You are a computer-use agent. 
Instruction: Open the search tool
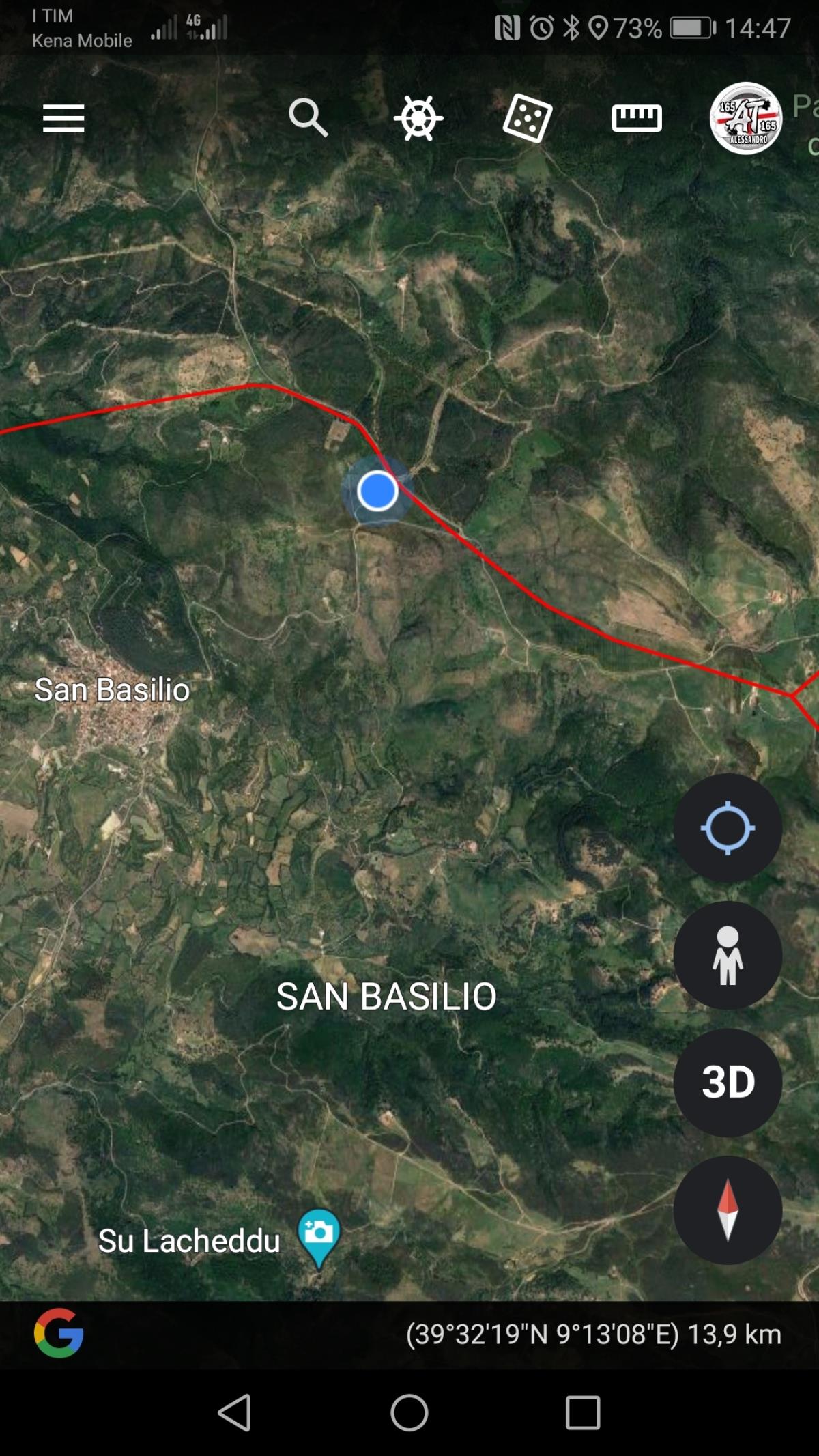pyautogui.click(x=308, y=117)
